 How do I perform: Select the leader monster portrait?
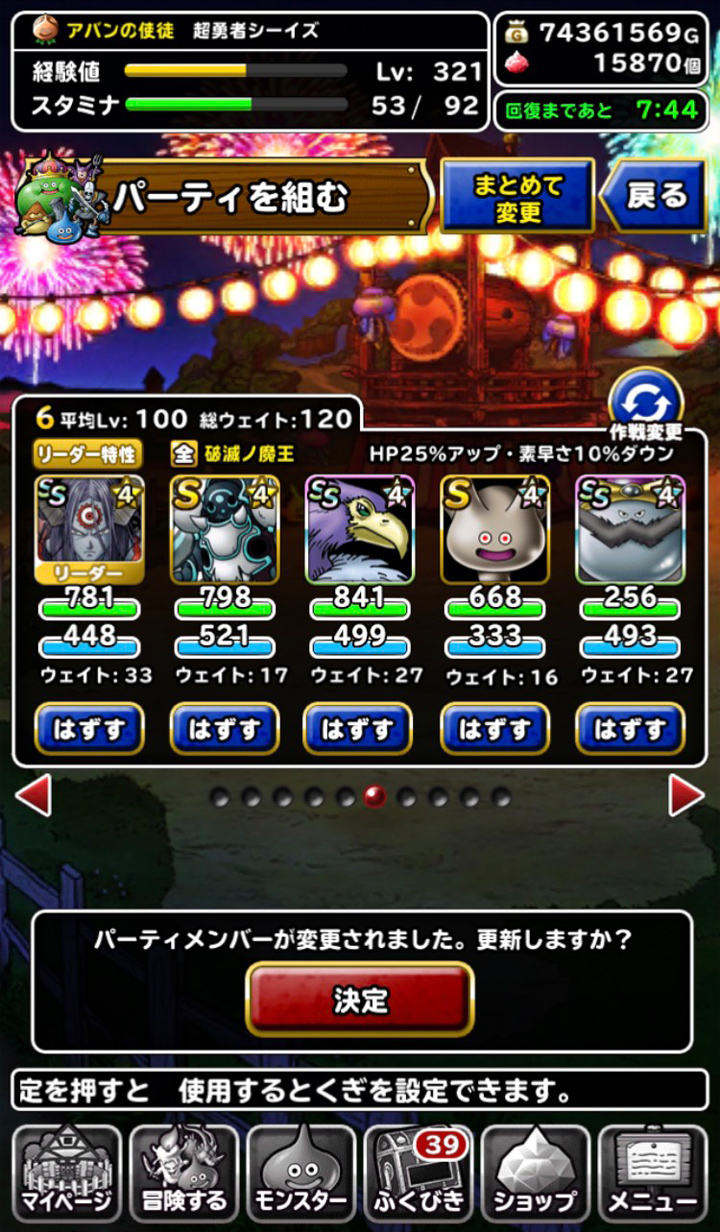click(x=90, y=529)
